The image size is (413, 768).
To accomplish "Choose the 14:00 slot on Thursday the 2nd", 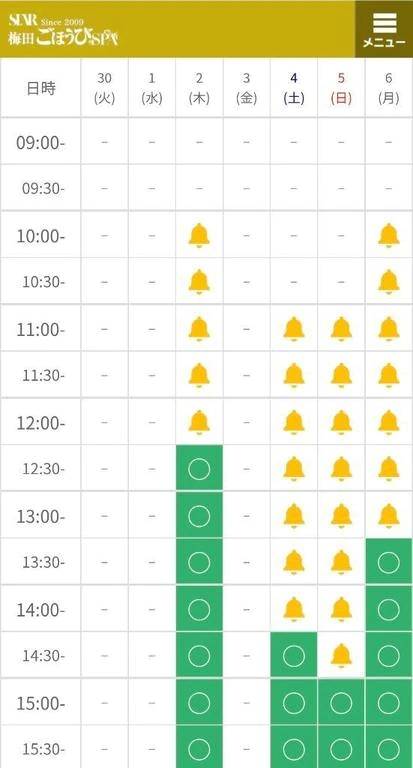I will point(199,610).
